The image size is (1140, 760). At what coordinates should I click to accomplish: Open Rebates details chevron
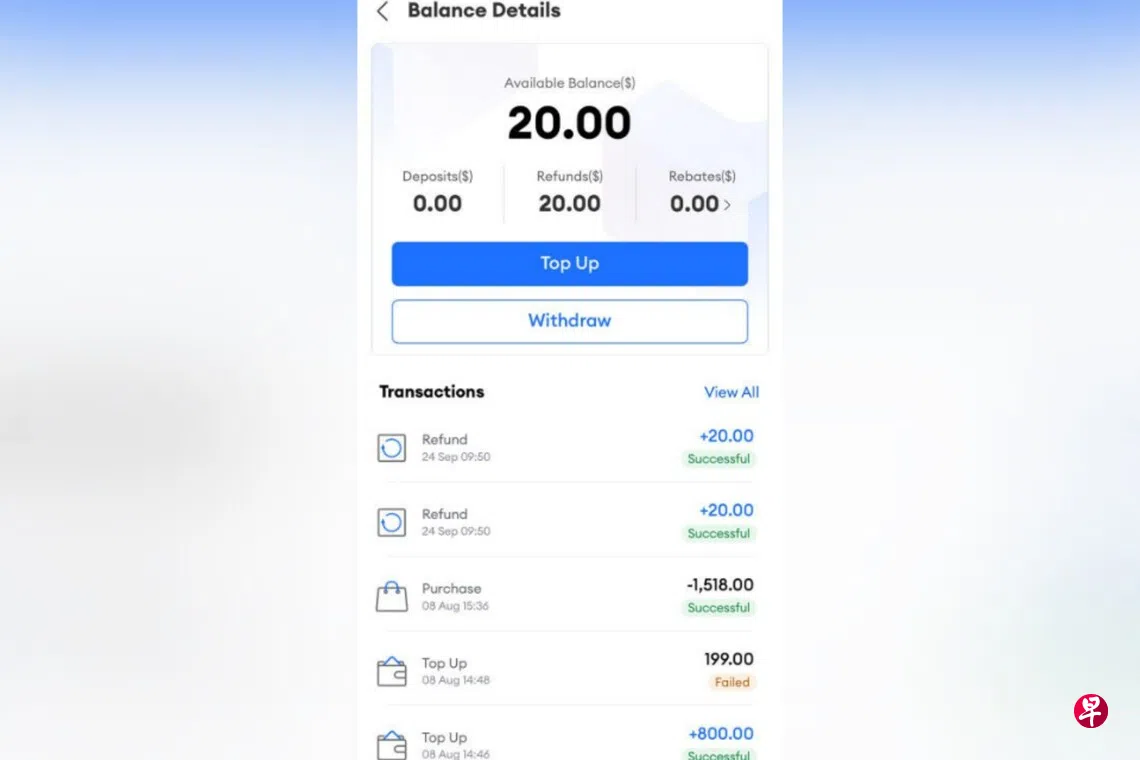[727, 205]
